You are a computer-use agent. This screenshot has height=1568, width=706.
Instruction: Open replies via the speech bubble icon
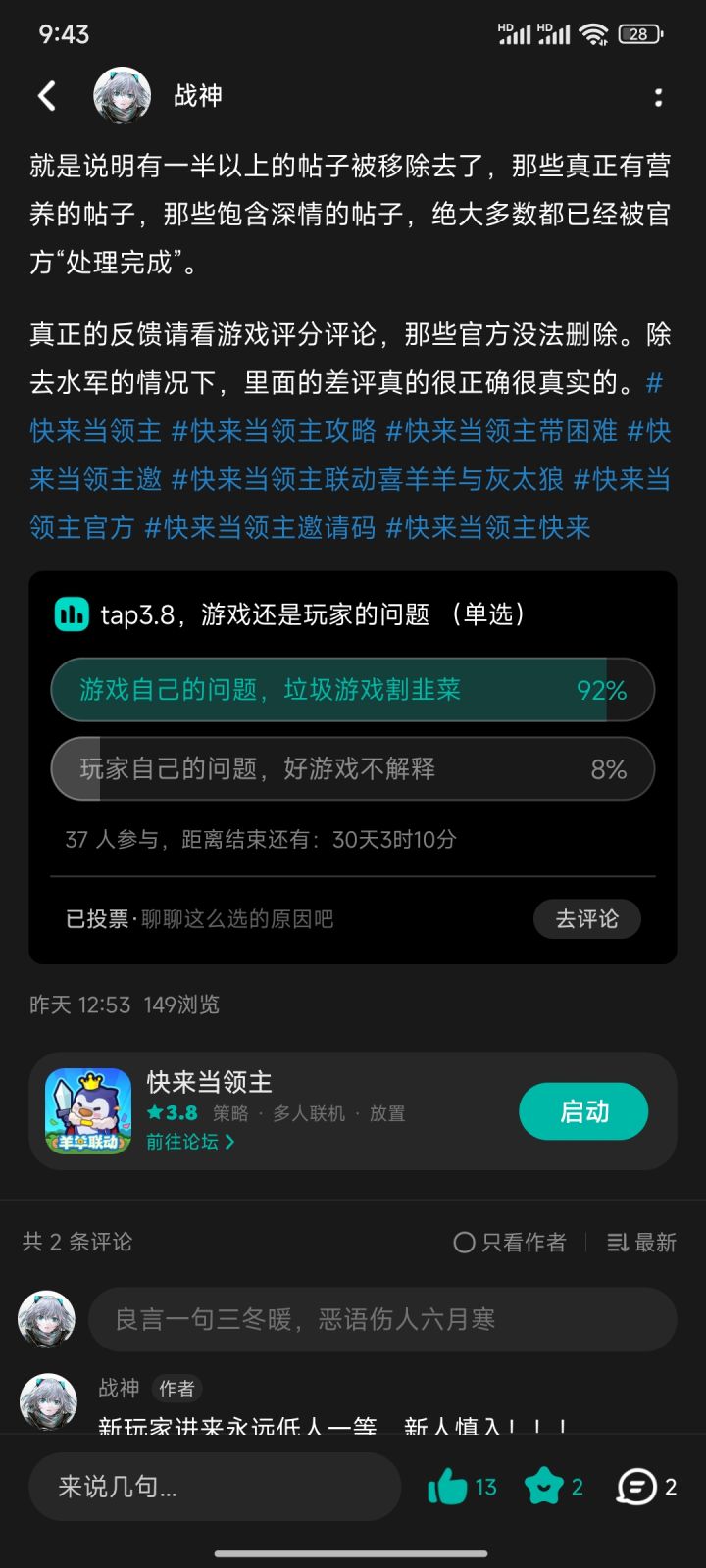pyautogui.click(x=633, y=1486)
